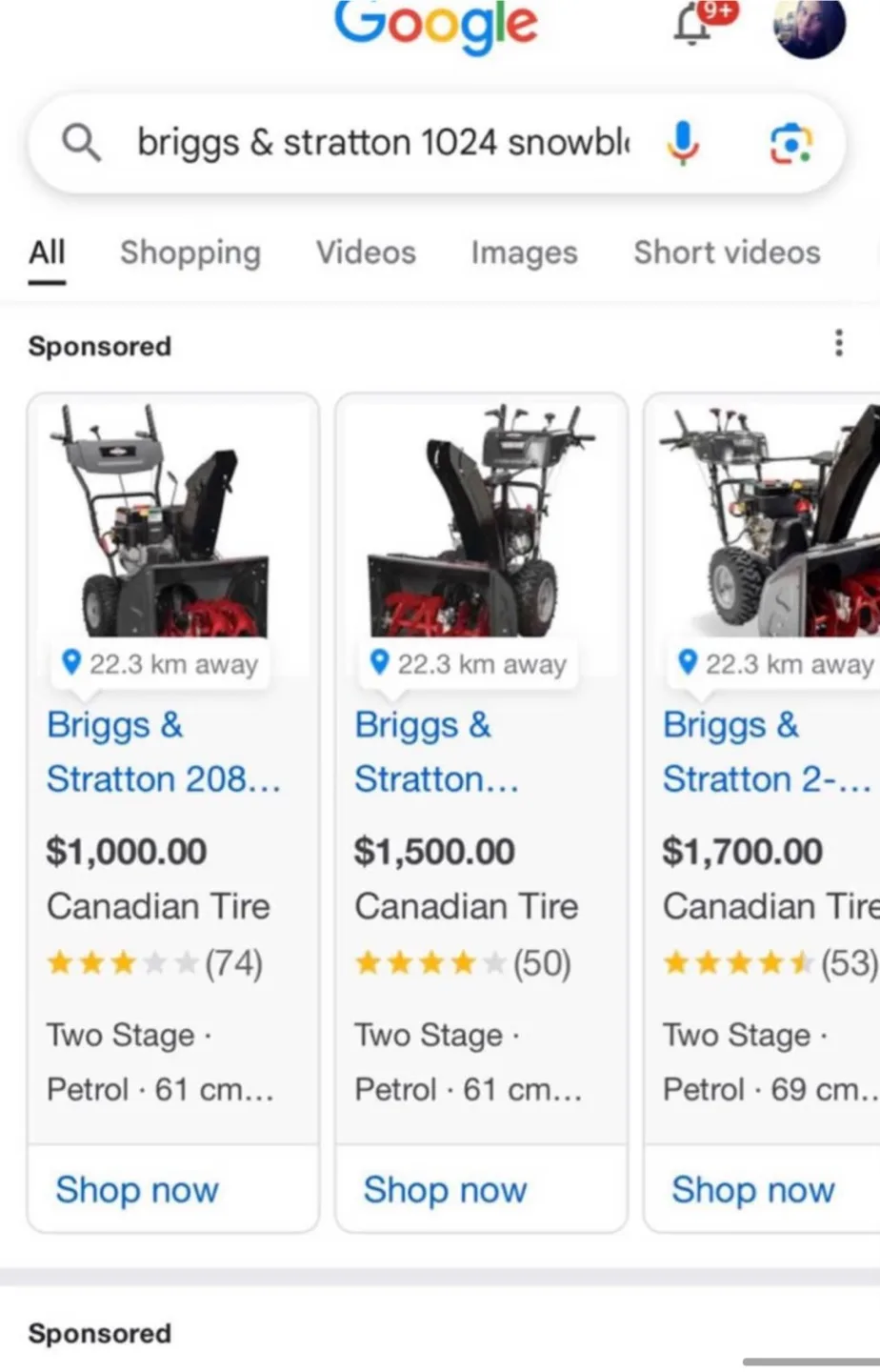Switch to the Short videos tab
Viewport: 880px width, 1372px height.
(727, 252)
